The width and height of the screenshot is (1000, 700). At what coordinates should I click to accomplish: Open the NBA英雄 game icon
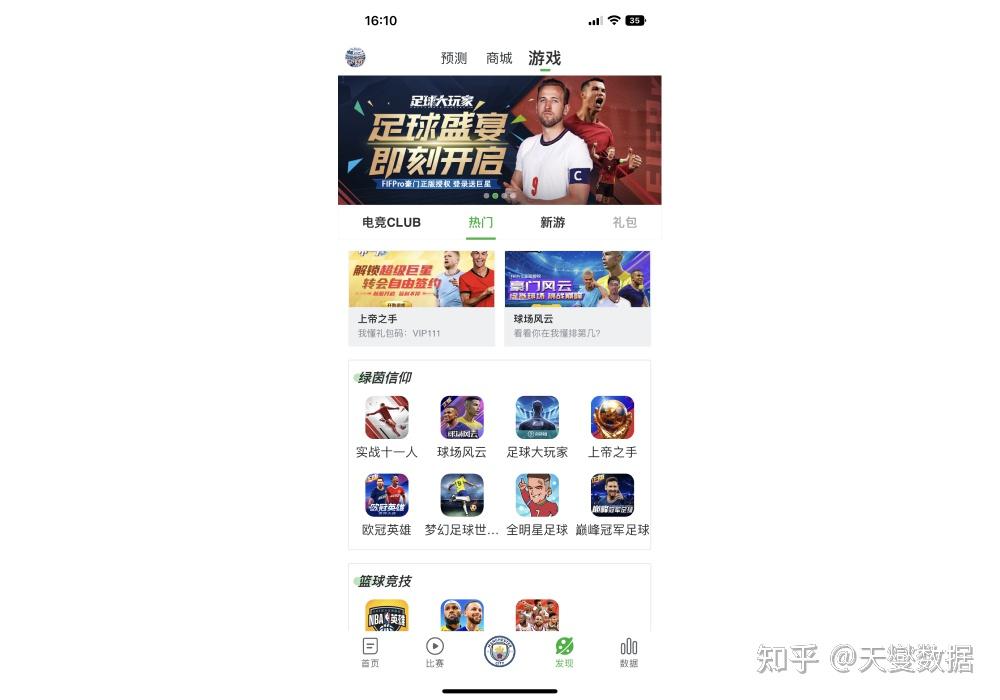pyautogui.click(x=386, y=616)
